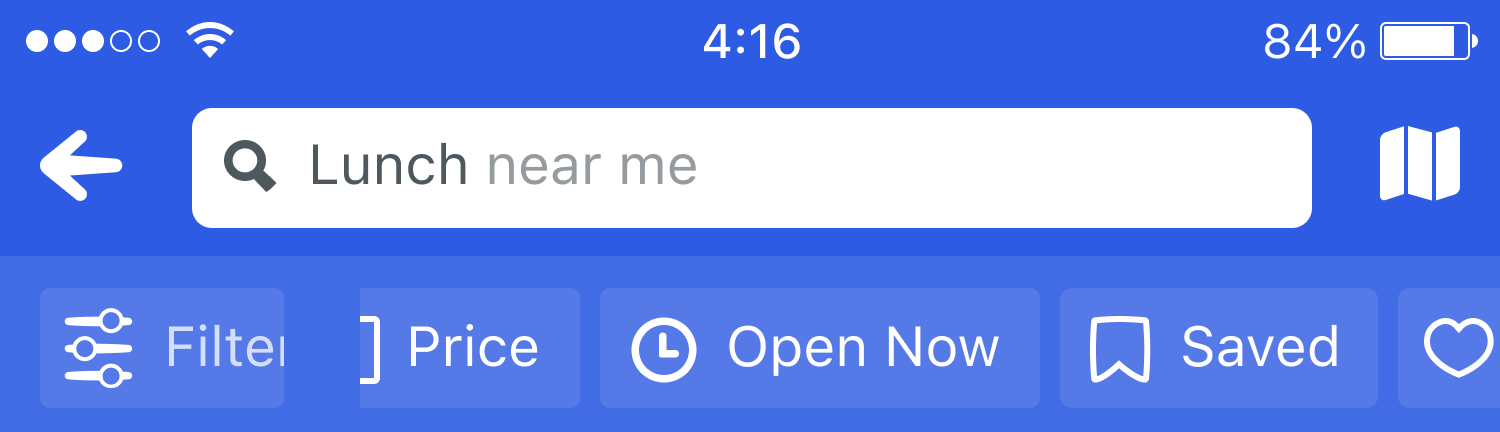Viewport: 1500px width, 432px height.
Task: Enable the Open Now filter
Action: coord(819,348)
